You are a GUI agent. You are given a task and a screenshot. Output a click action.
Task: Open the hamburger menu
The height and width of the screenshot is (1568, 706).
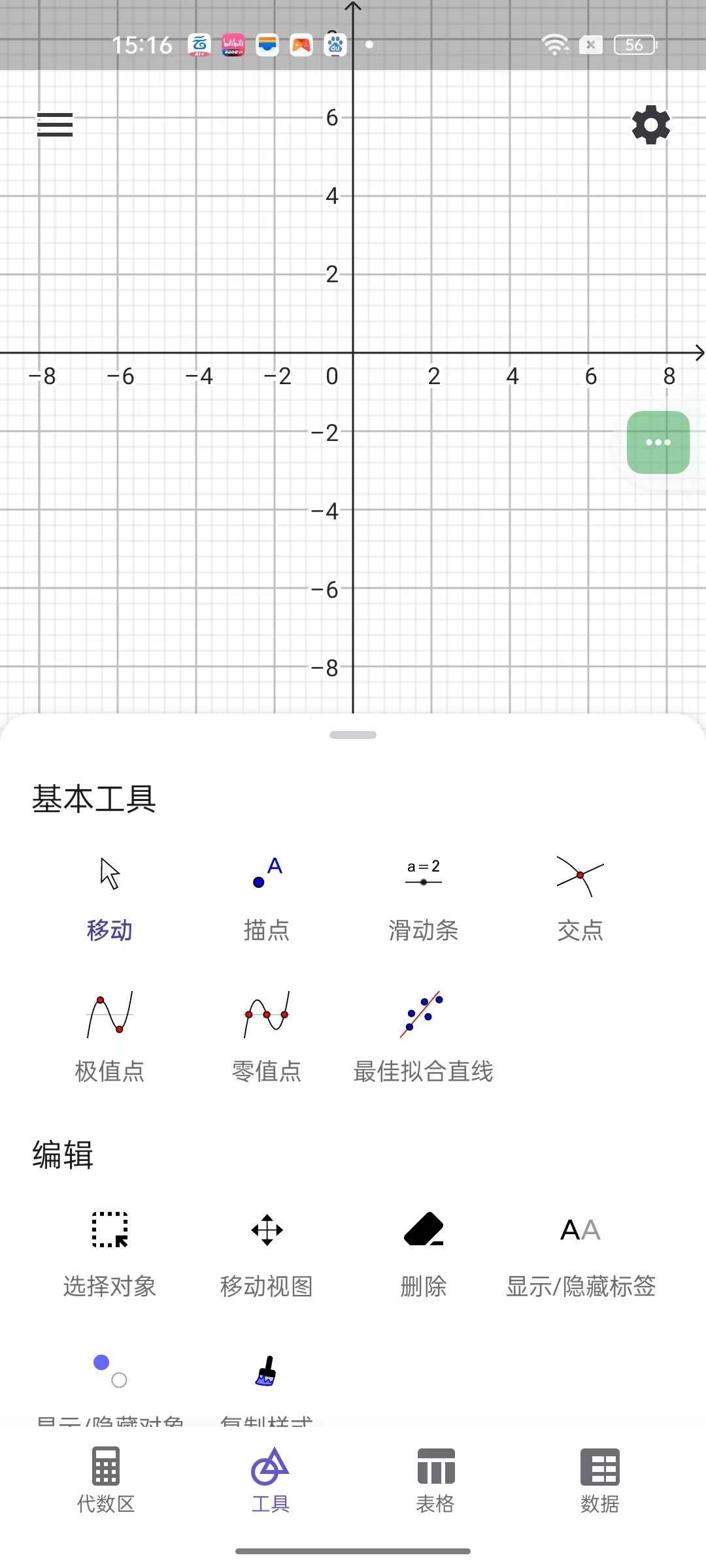tap(55, 125)
